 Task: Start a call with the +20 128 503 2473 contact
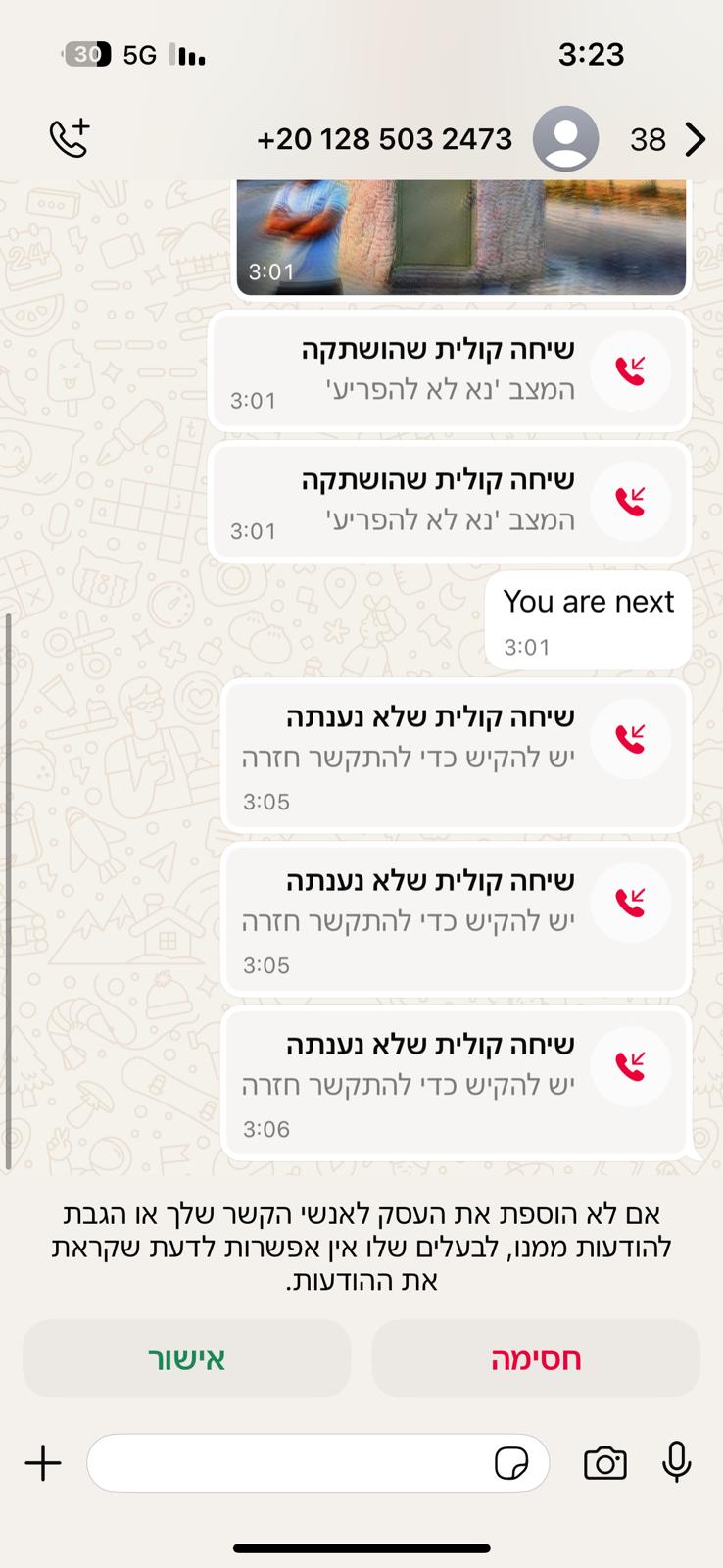70,138
